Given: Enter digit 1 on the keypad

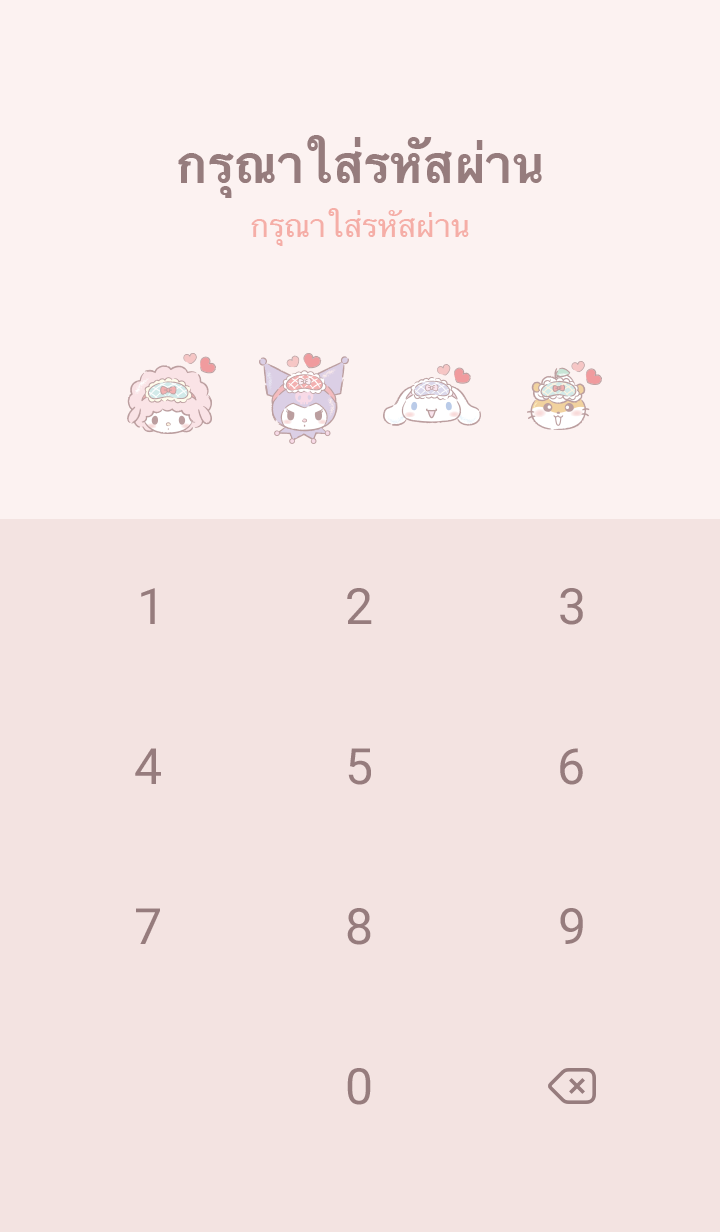Looking at the screenshot, I should click(149, 607).
